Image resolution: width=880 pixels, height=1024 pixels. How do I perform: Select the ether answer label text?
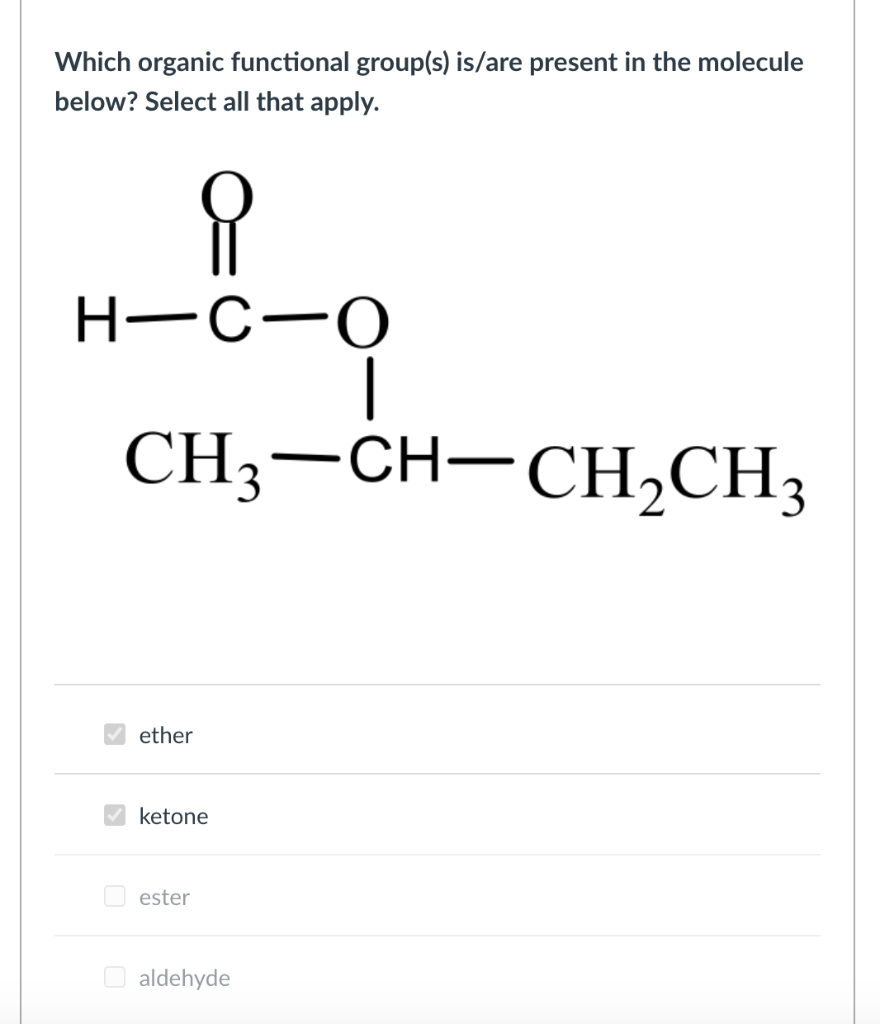(x=165, y=735)
